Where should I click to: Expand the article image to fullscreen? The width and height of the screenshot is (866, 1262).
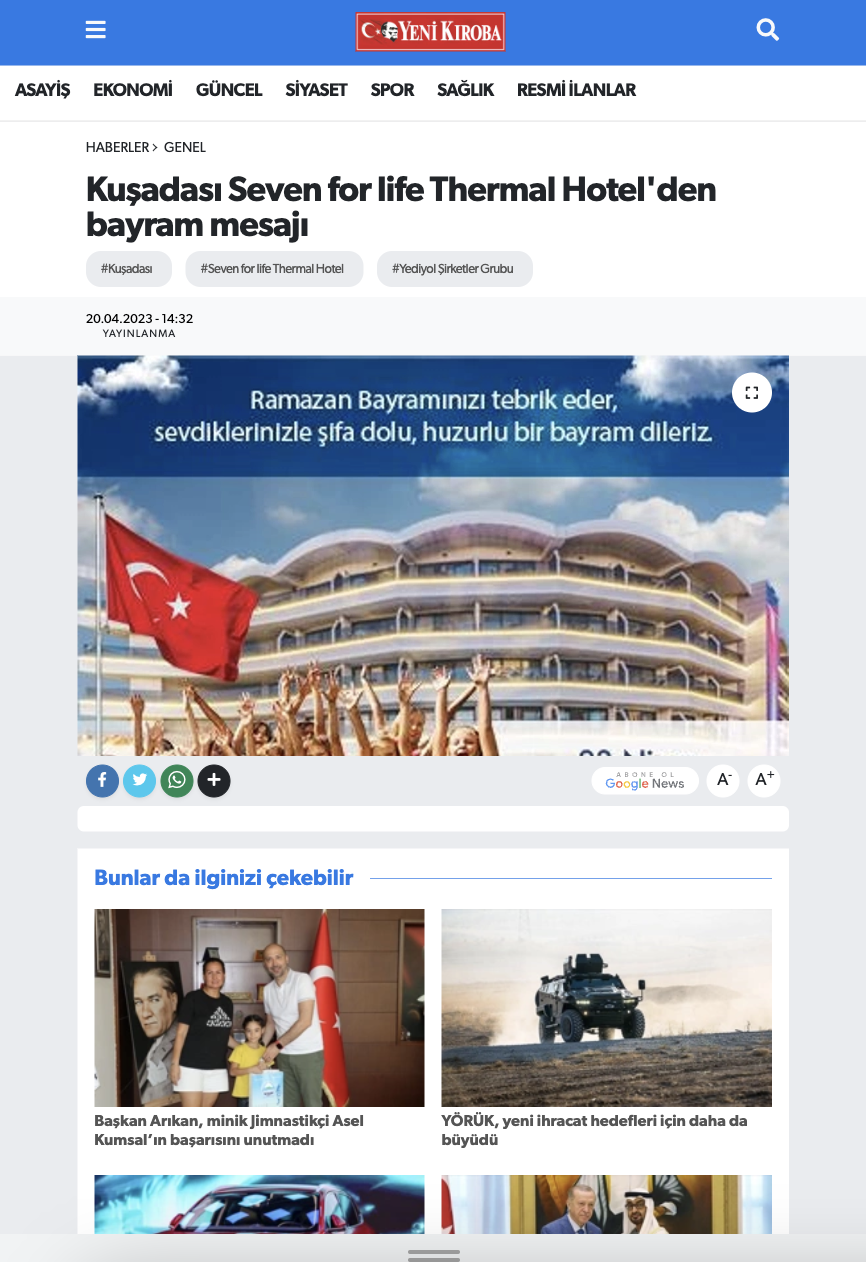751,393
